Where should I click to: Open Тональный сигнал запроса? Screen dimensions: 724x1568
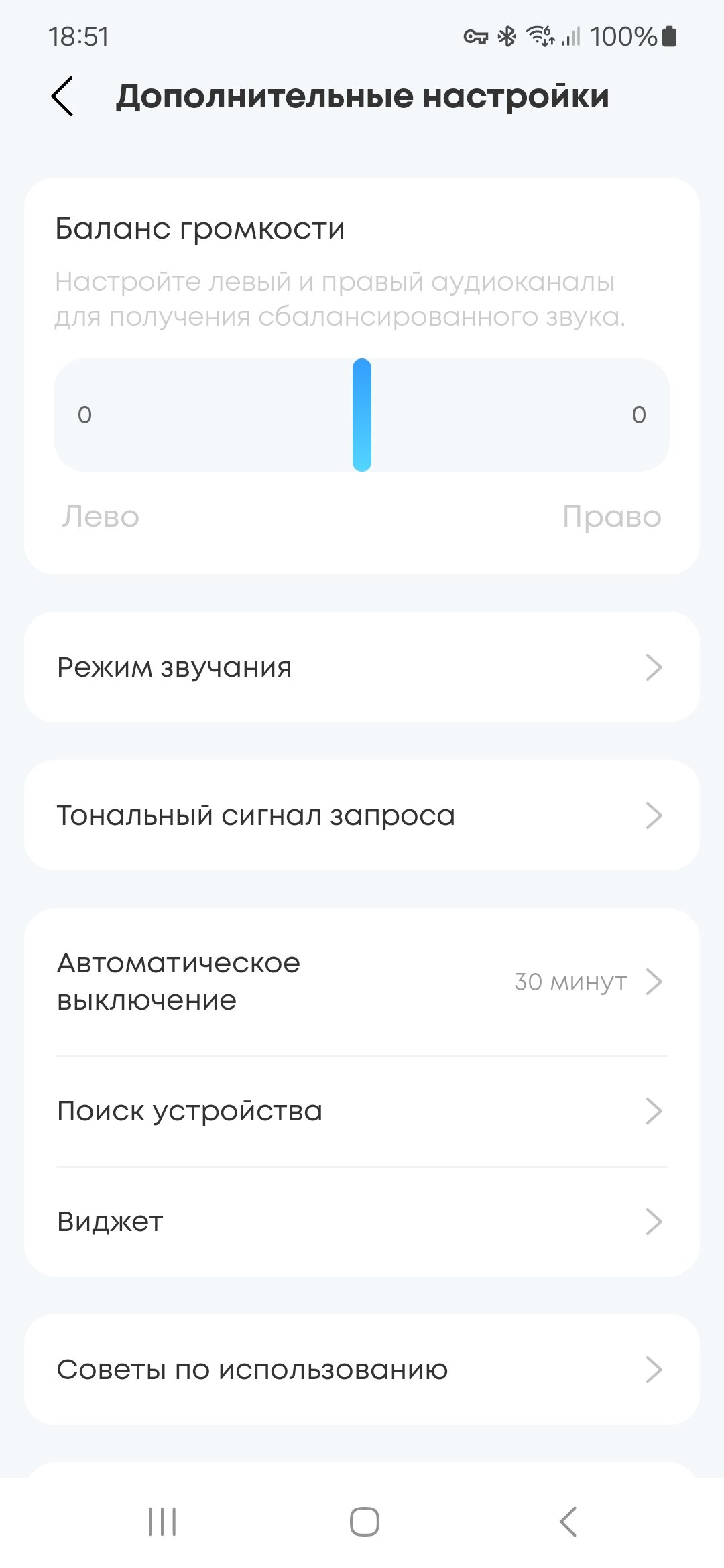[x=362, y=815]
